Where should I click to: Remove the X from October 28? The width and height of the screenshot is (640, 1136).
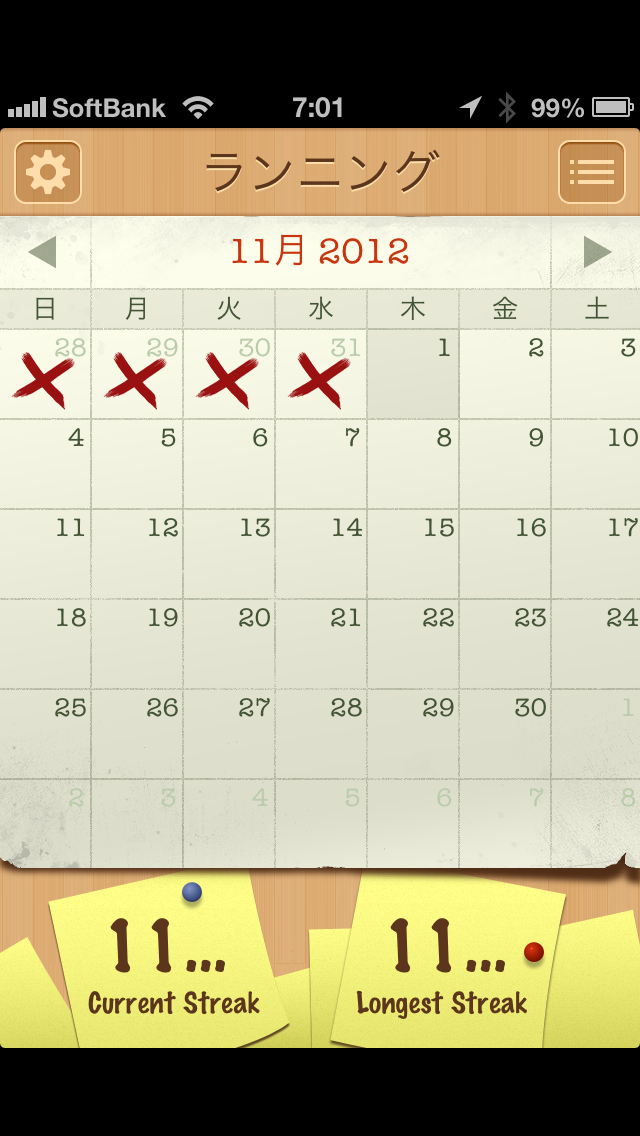(44, 376)
